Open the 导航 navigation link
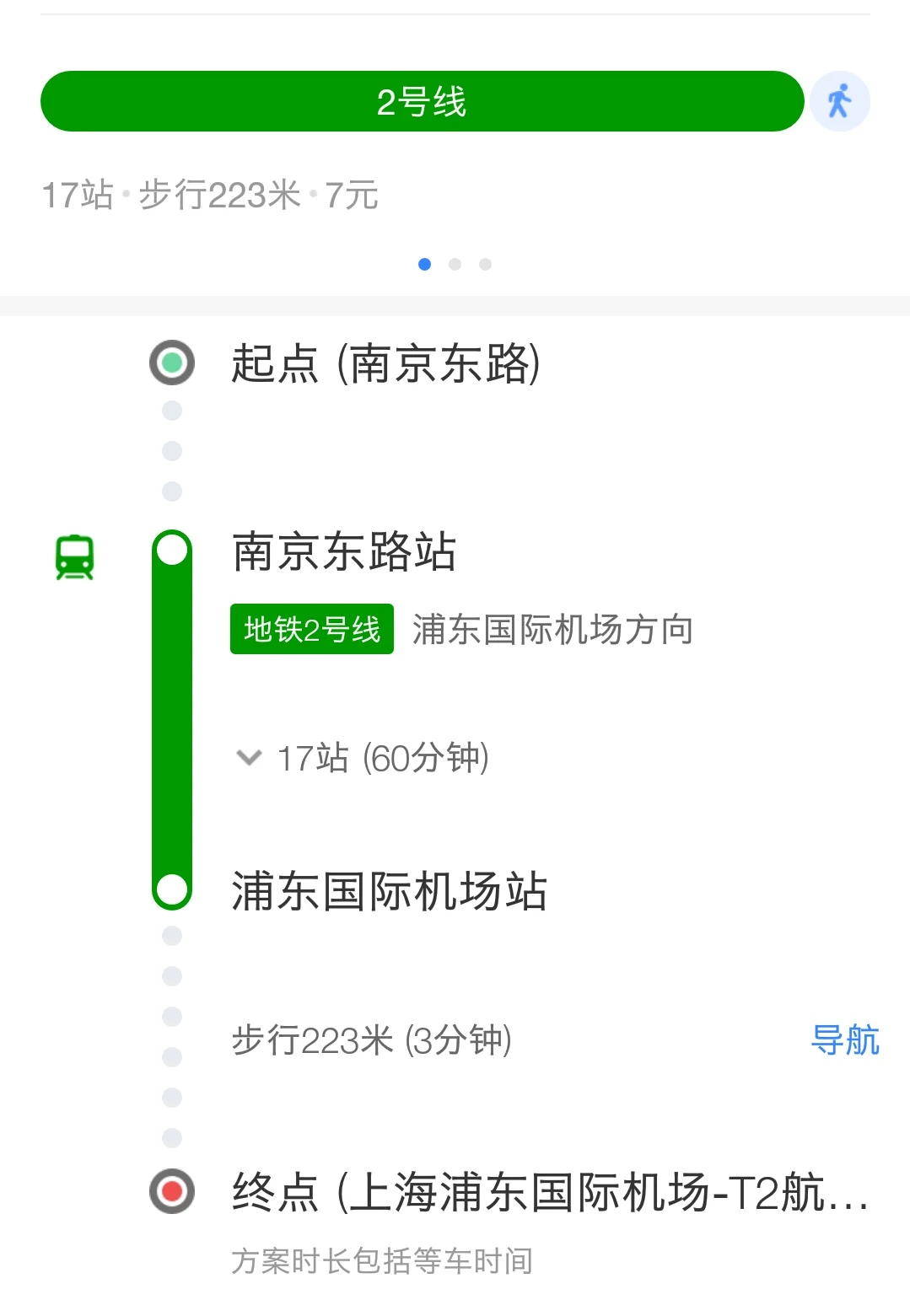Viewport: 910px width, 1316px height. (x=847, y=1041)
